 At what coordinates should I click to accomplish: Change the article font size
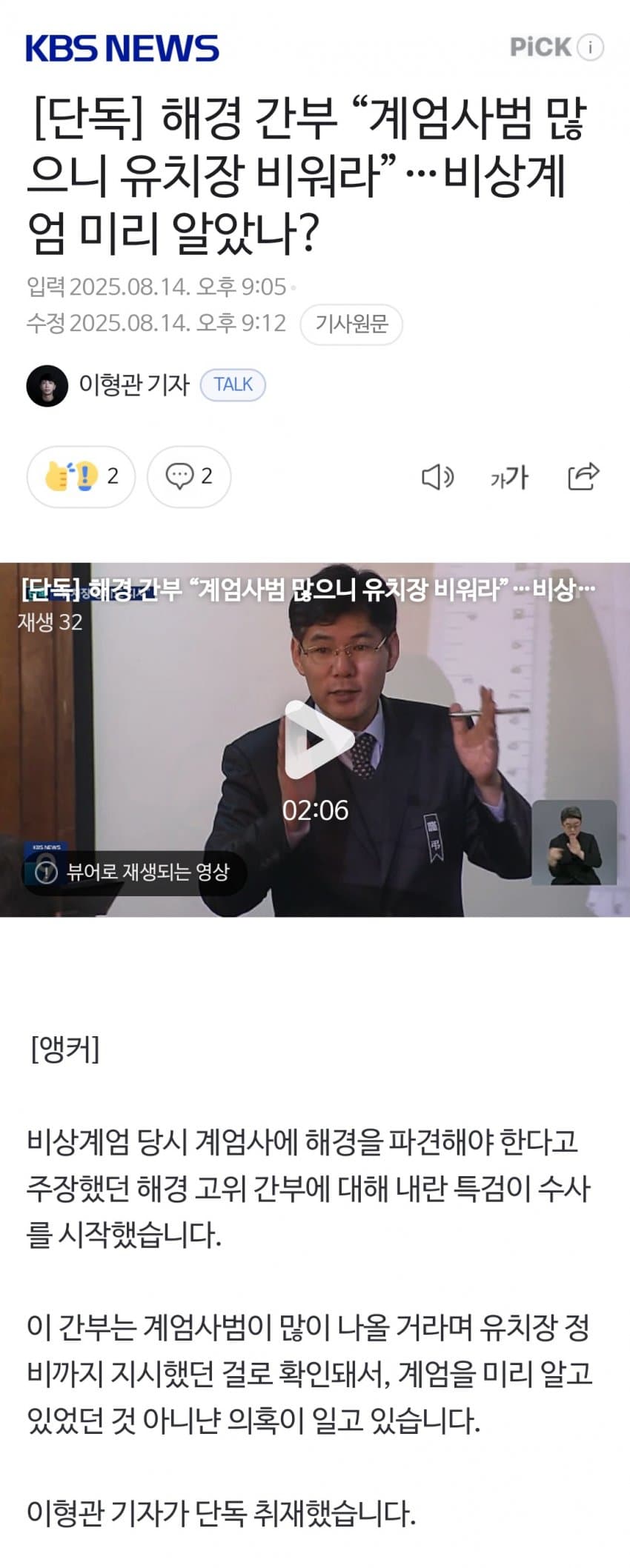point(509,477)
